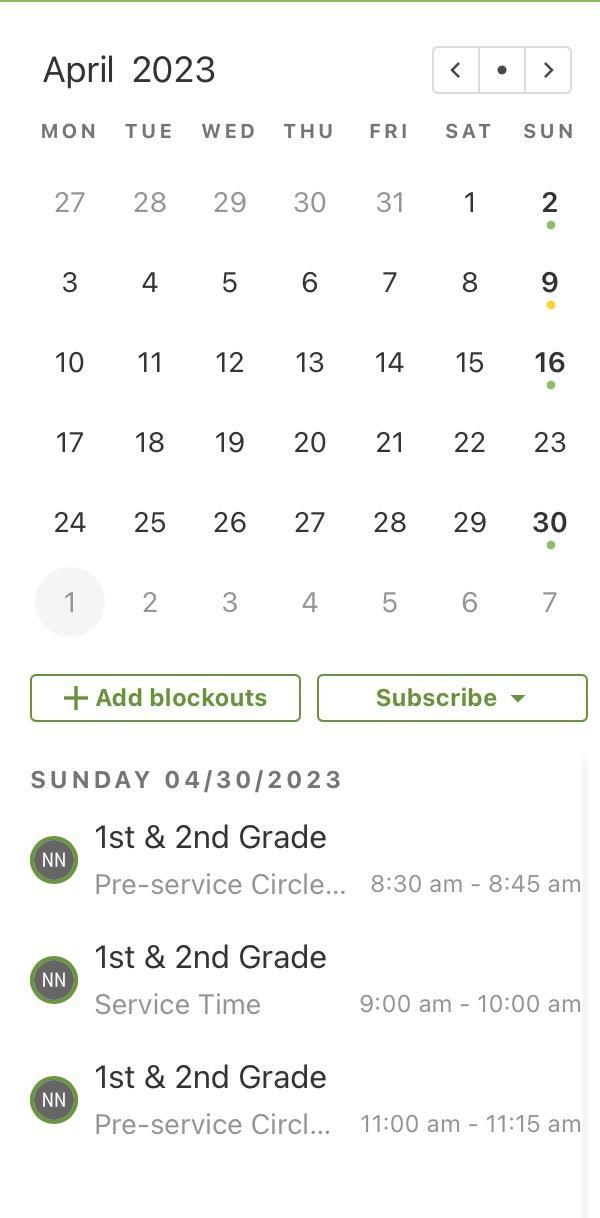Select April 12 on the calendar
Image resolution: width=600 pixels, height=1218 pixels.
[229, 363]
